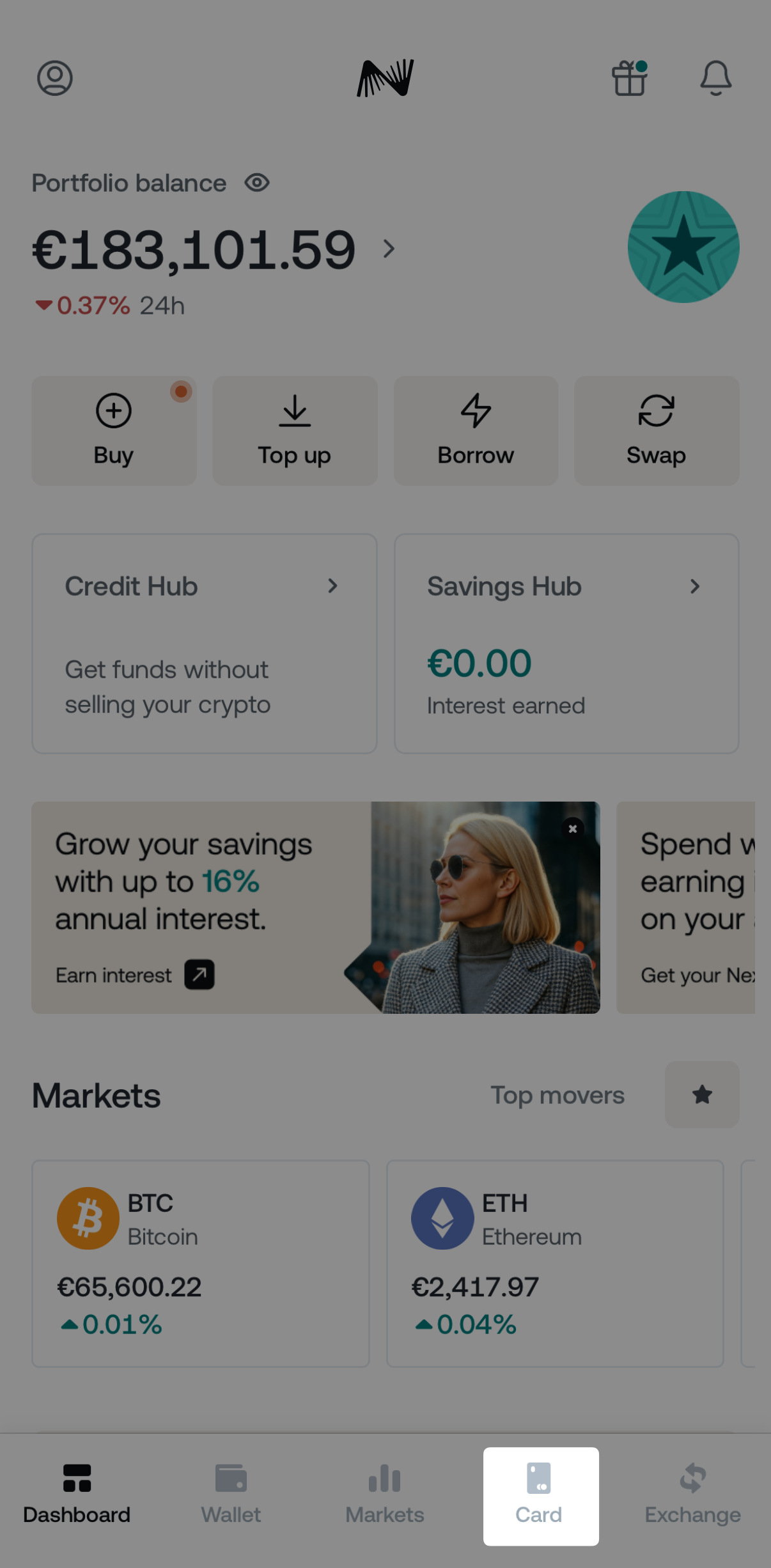Open the gift rewards icon
The width and height of the screenshot is (771, 1568).
[630, 78]
